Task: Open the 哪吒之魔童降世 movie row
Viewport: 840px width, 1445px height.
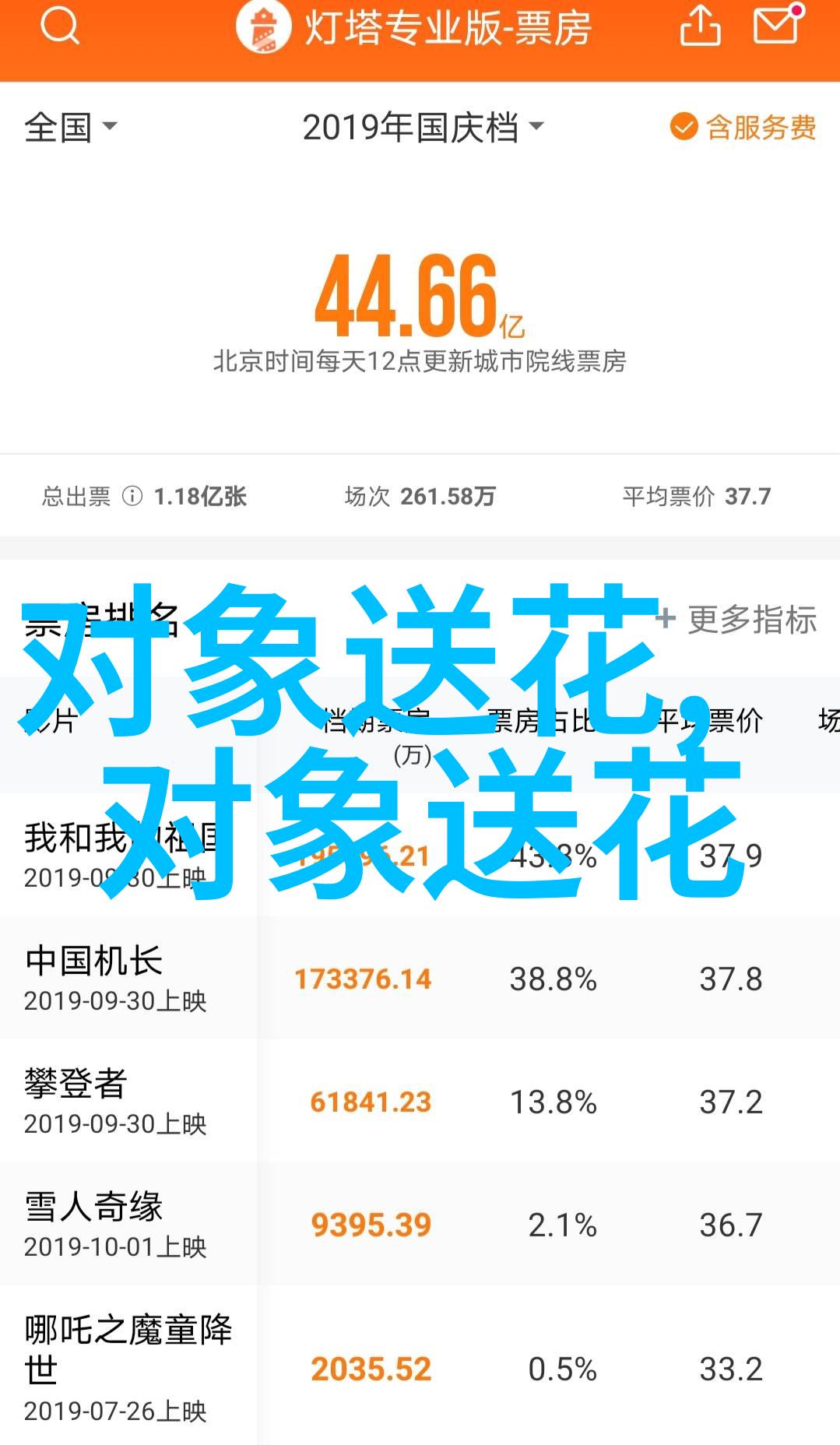Action: 420,1366
